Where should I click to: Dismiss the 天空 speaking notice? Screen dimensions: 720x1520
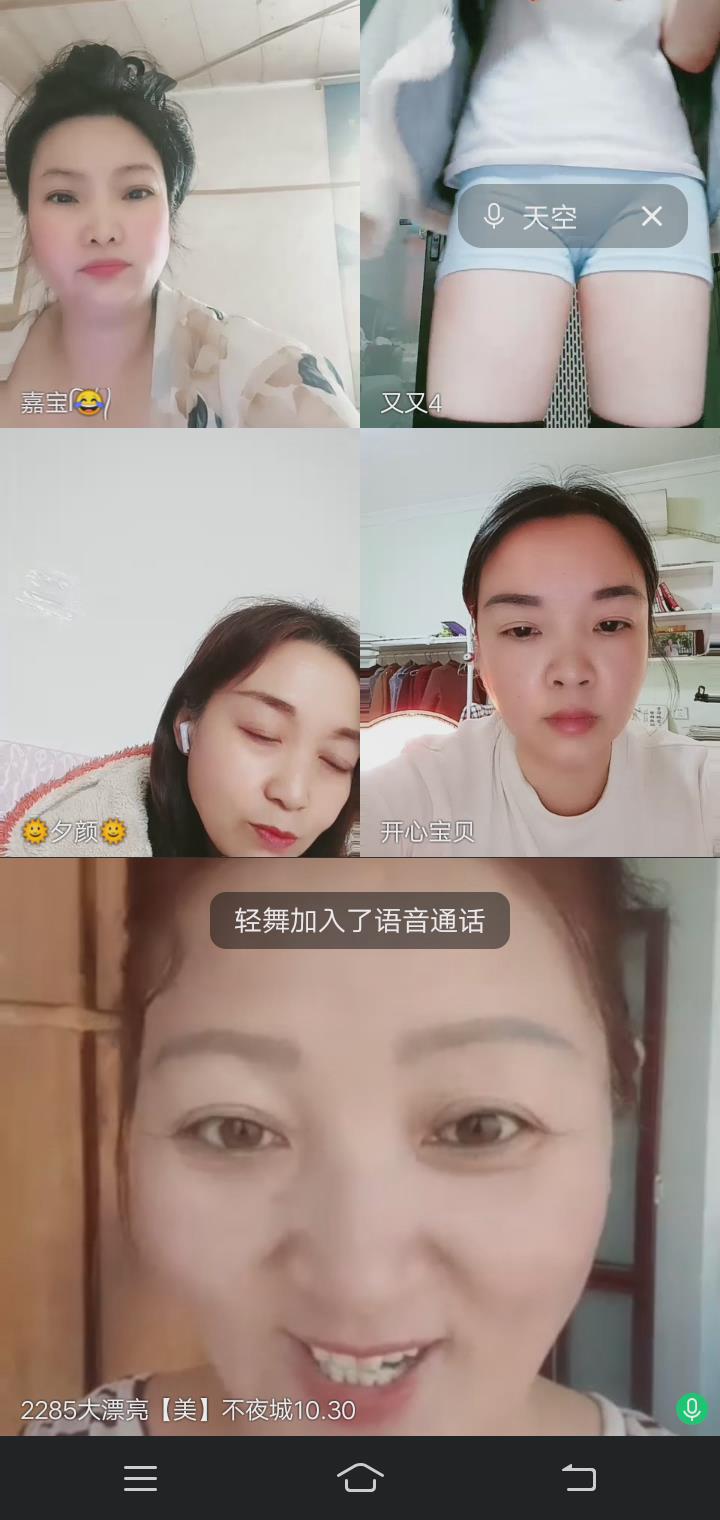652,216
